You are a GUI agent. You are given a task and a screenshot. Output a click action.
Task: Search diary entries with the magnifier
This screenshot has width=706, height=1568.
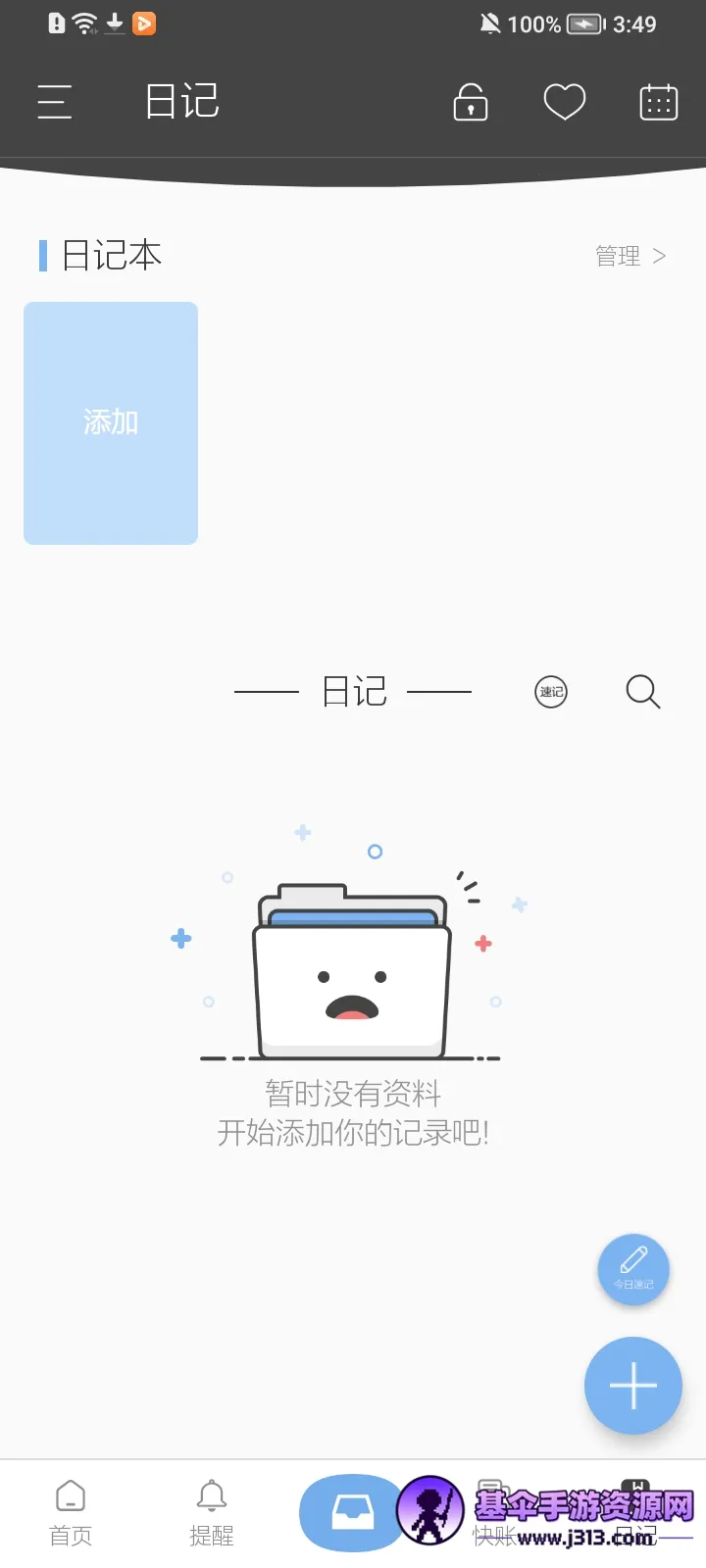pyautogui.click(x=643, y=692)
